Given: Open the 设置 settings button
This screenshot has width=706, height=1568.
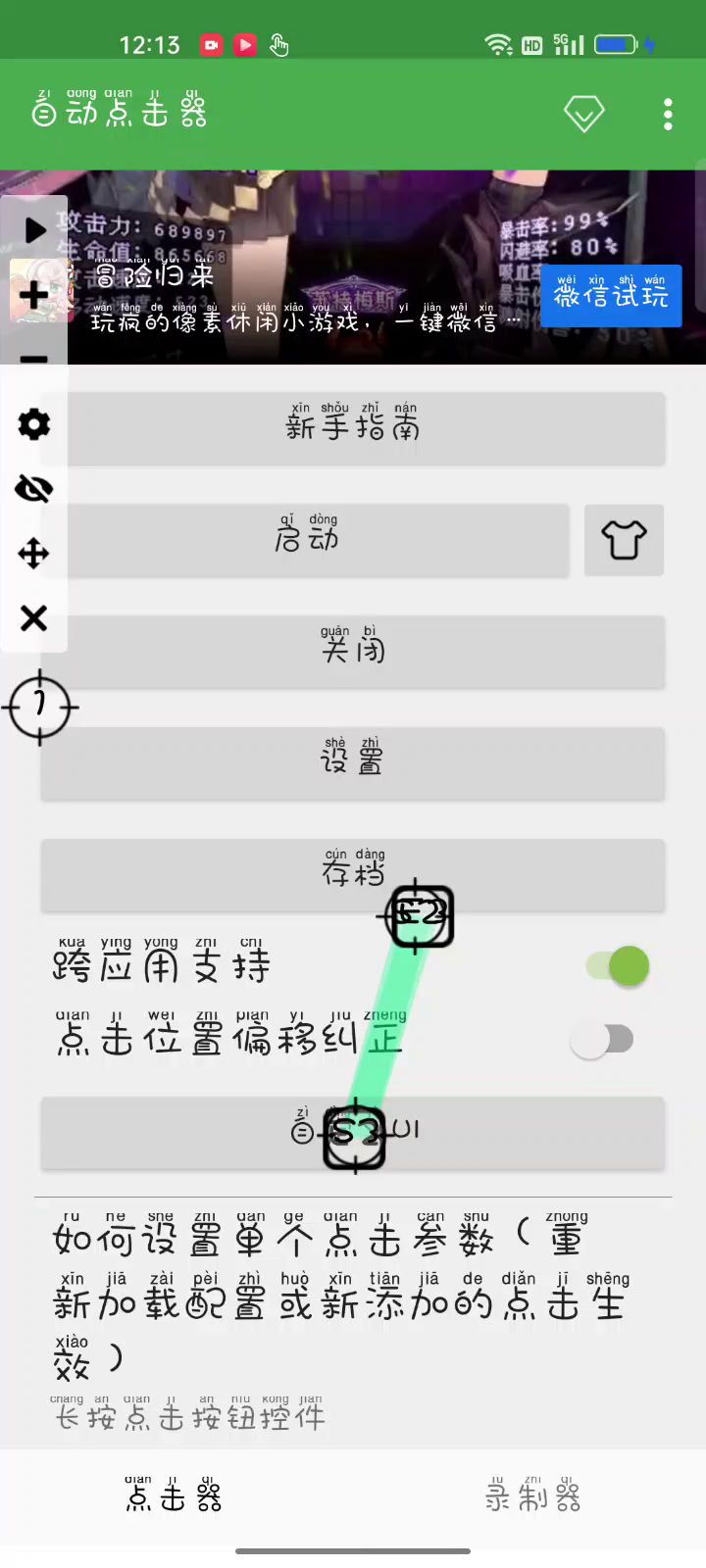Looking at the screenshot, I should click(353, 763).
